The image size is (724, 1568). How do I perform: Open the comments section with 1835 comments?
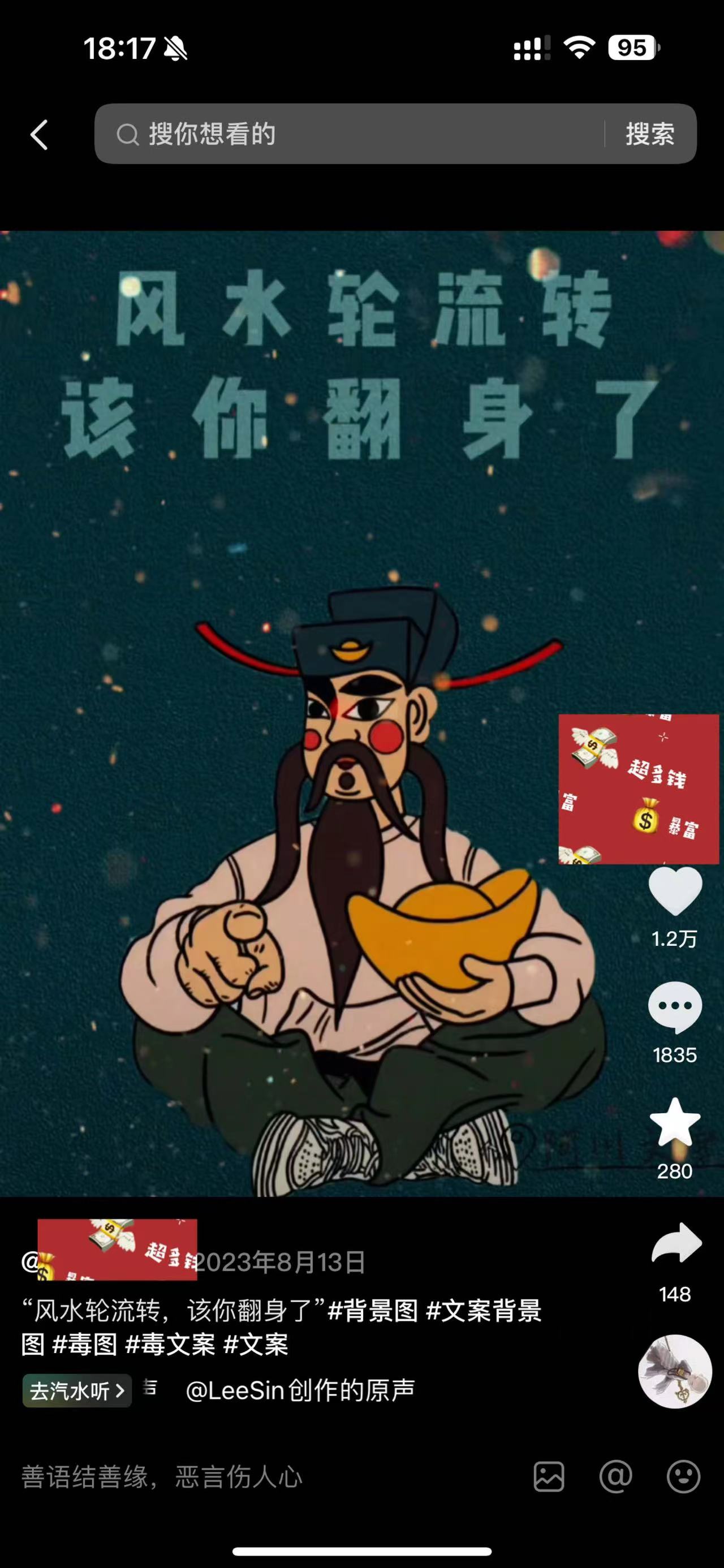[675, 1007]
